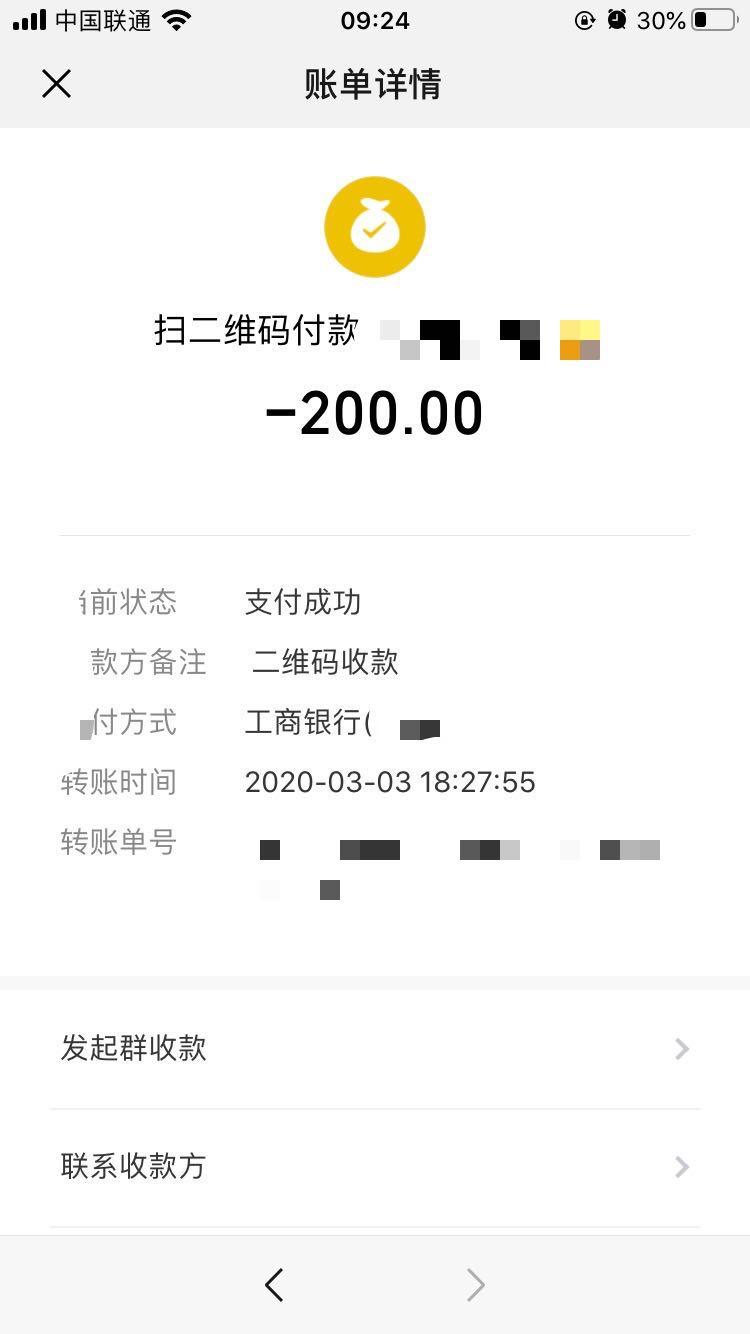Open the payee's avatar thumbnail
The image size is (750, 1334).
click(x=580, y=338)
